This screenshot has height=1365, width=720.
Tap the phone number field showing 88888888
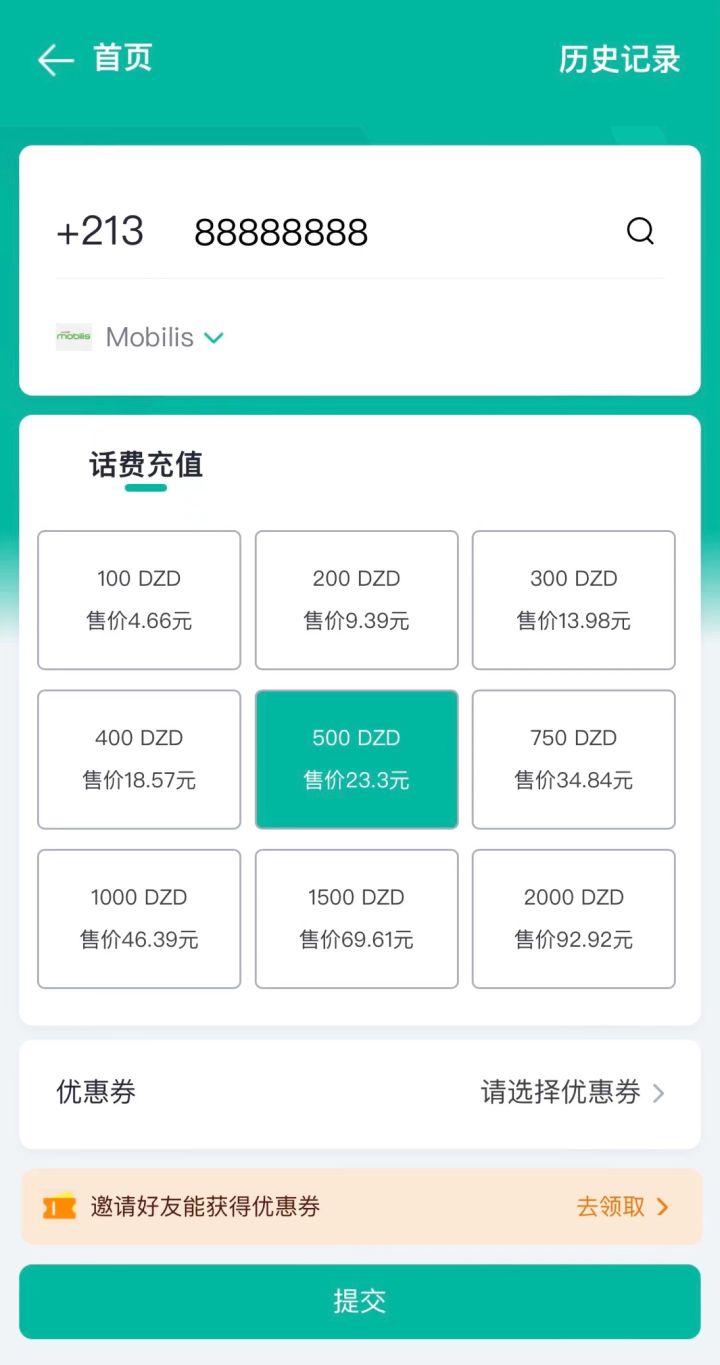click(280, 231)
